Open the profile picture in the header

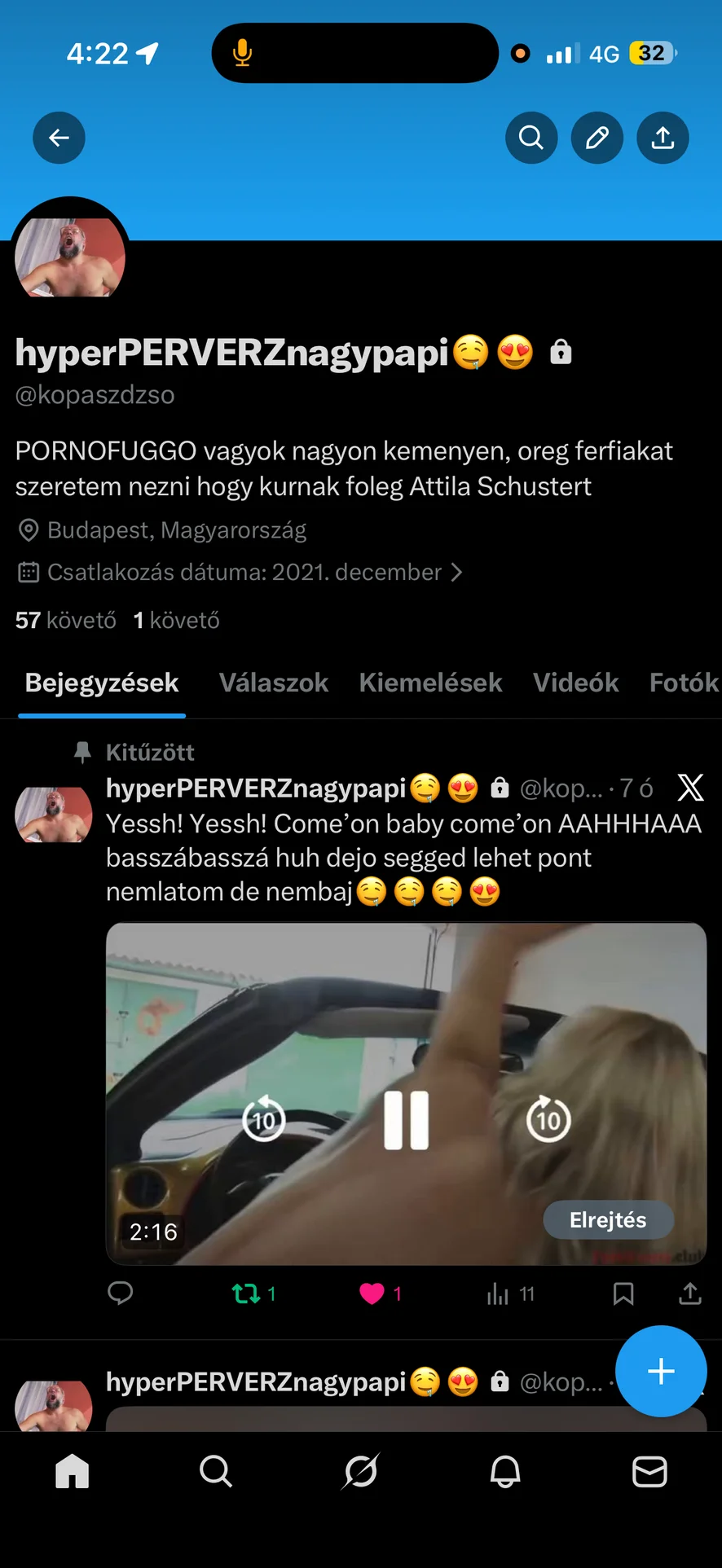click(x=70, y=256)
